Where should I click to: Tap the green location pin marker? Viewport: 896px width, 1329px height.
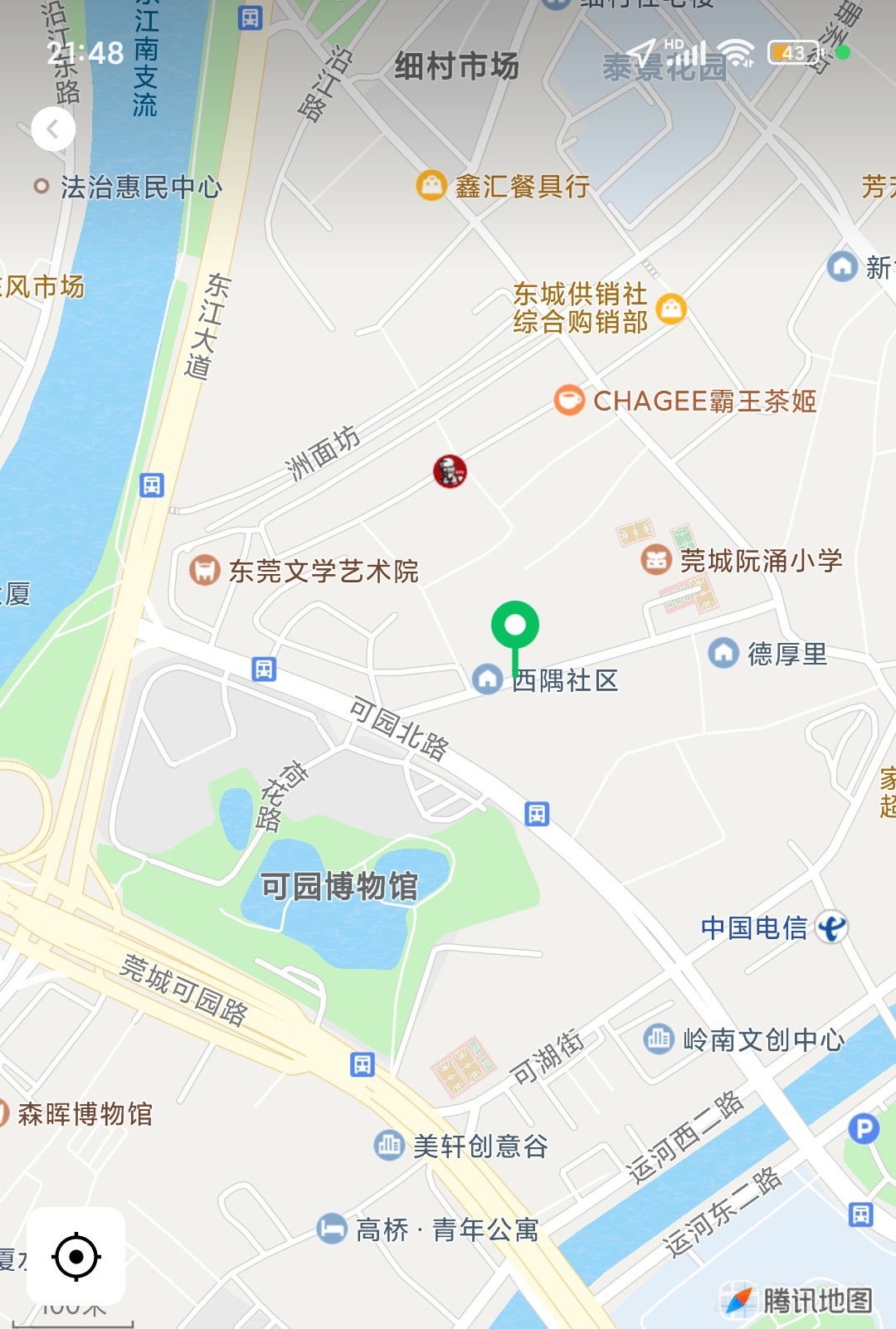click(515, 626)
